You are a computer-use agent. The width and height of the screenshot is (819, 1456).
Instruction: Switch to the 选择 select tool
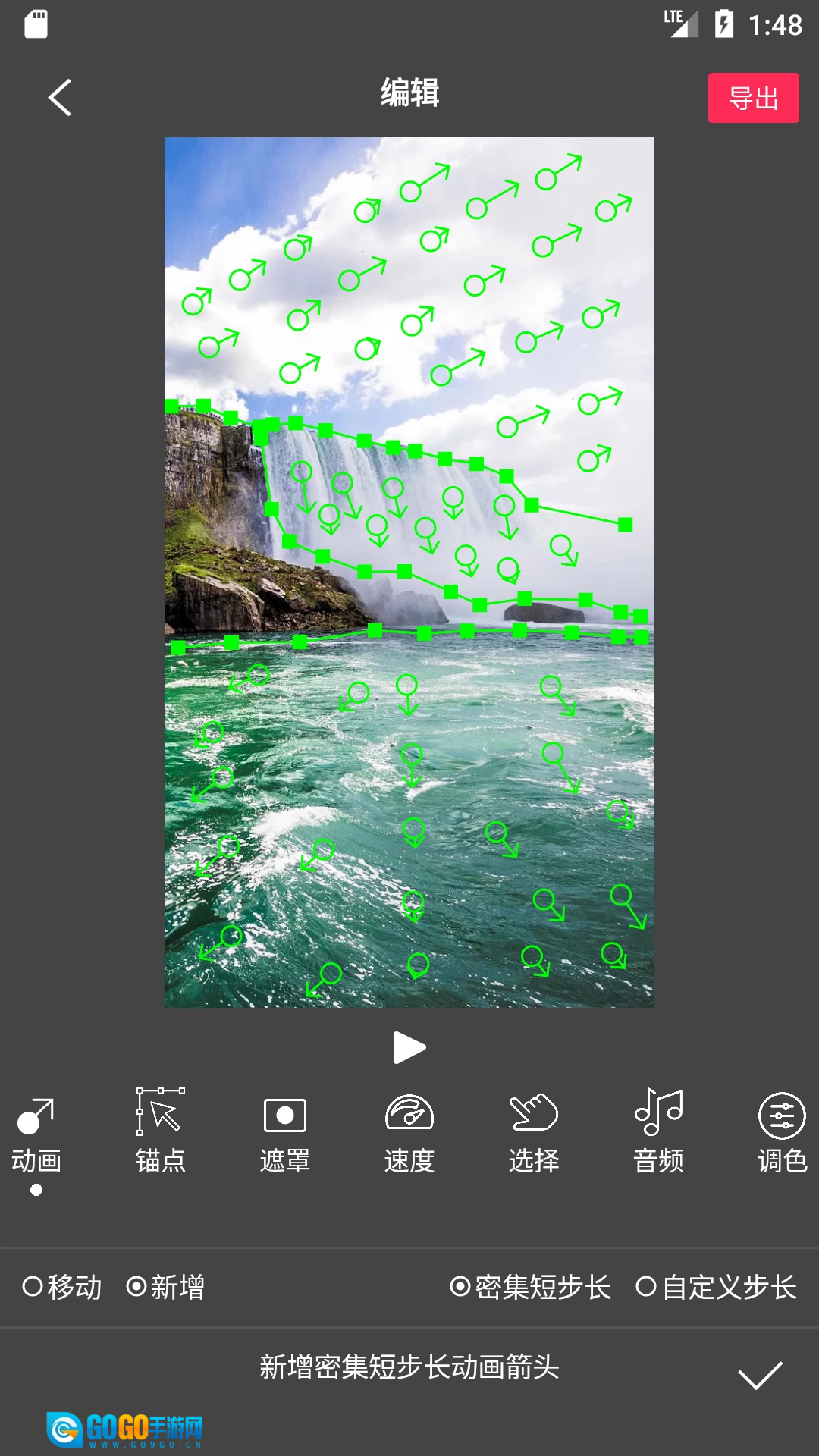534,1134
